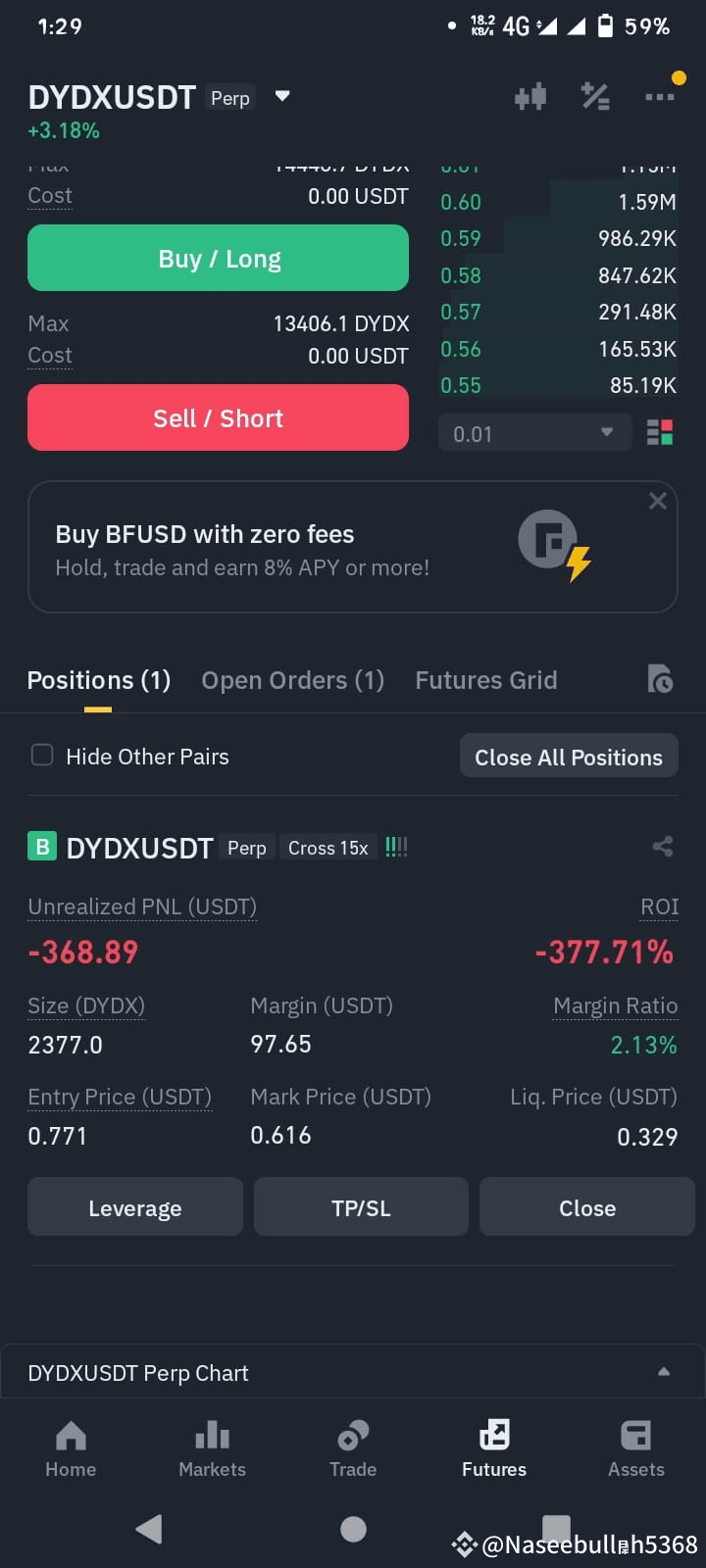Tap the Sell / Short button
706x1568 pixels.
tap(218, 417)
